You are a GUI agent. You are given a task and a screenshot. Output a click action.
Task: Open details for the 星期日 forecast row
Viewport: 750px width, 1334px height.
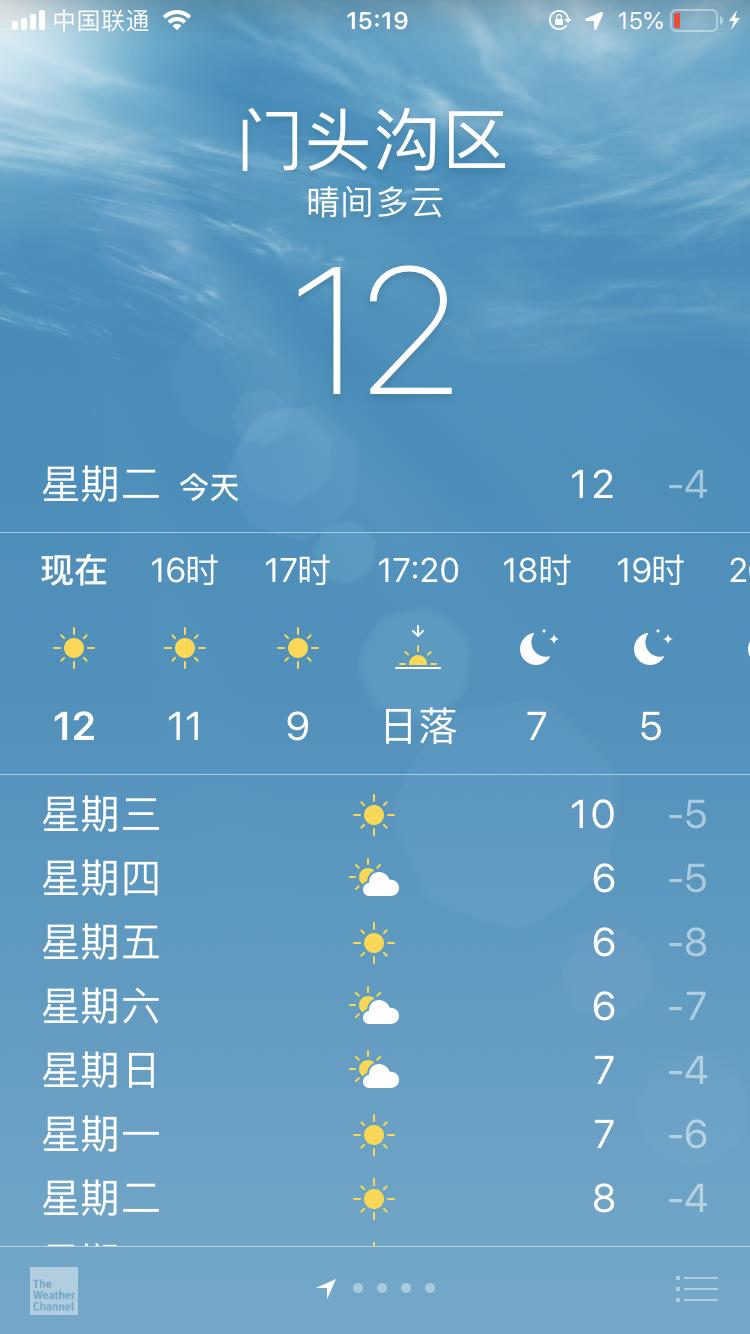[374, 1069]
